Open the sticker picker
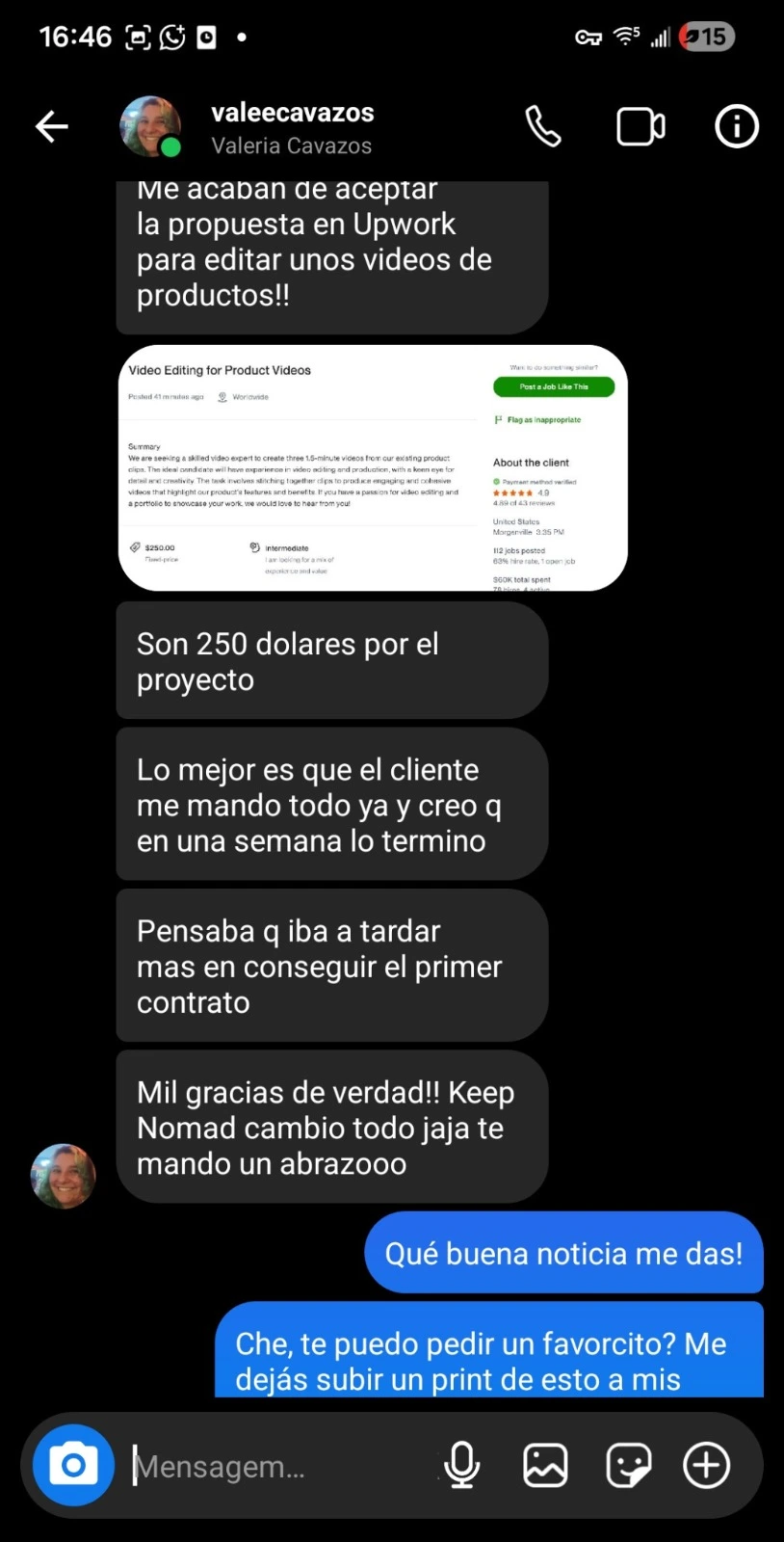This screenshot has width=784, height=1542. coord(628,1466)
